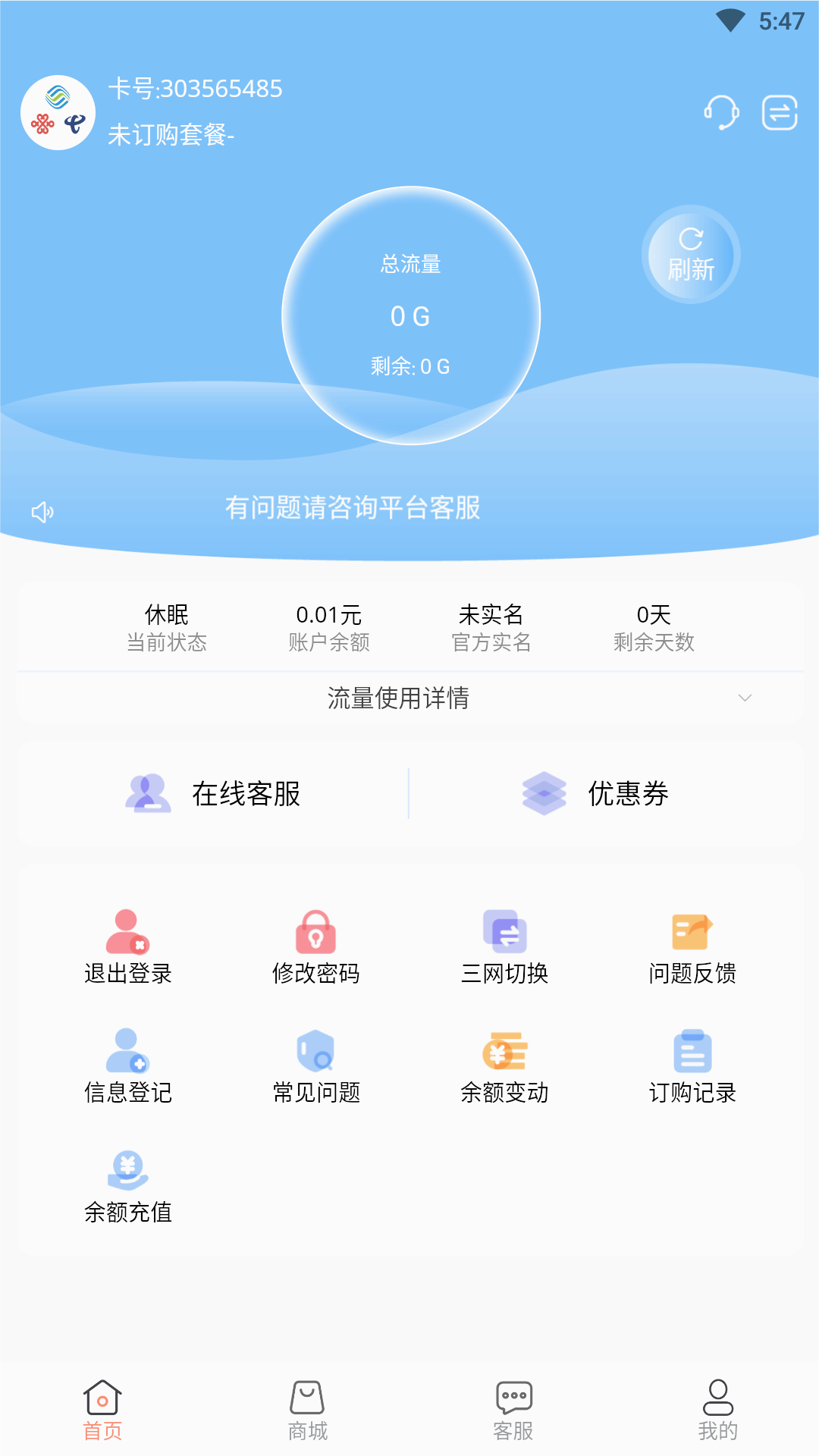Tap the switch card icon
Image resolution: width=819 pixels, height=1456 pixels.
pyautogui.click(x=780, y=113)
